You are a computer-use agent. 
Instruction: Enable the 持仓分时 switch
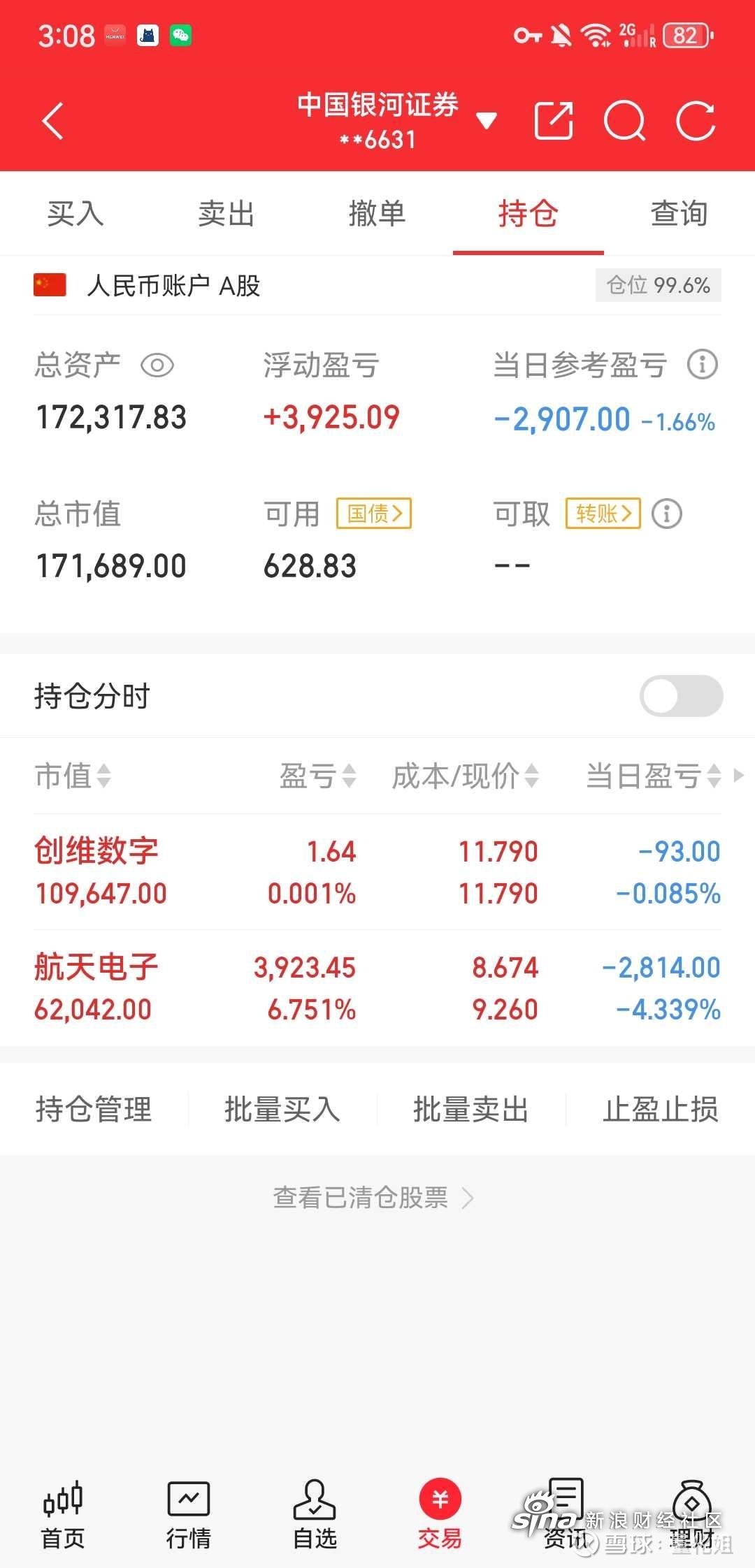point(682,696)
